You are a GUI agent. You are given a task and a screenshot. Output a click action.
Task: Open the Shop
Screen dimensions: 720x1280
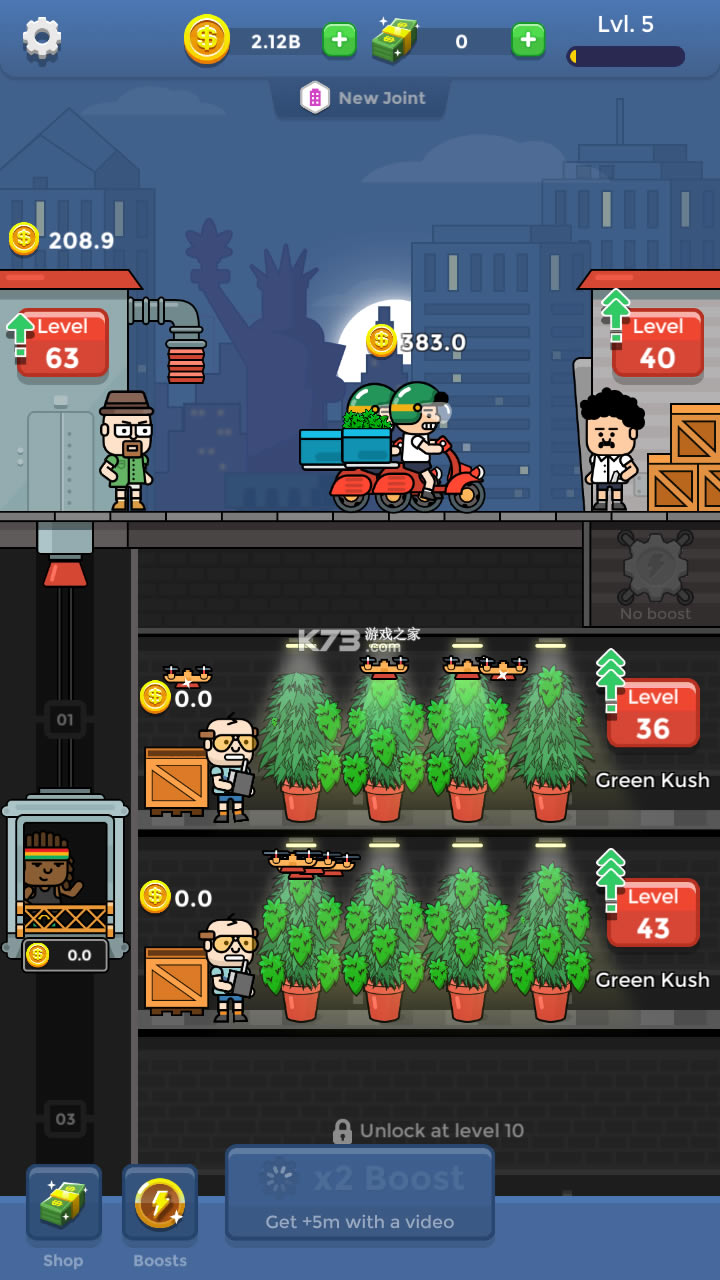(63, 1212)
